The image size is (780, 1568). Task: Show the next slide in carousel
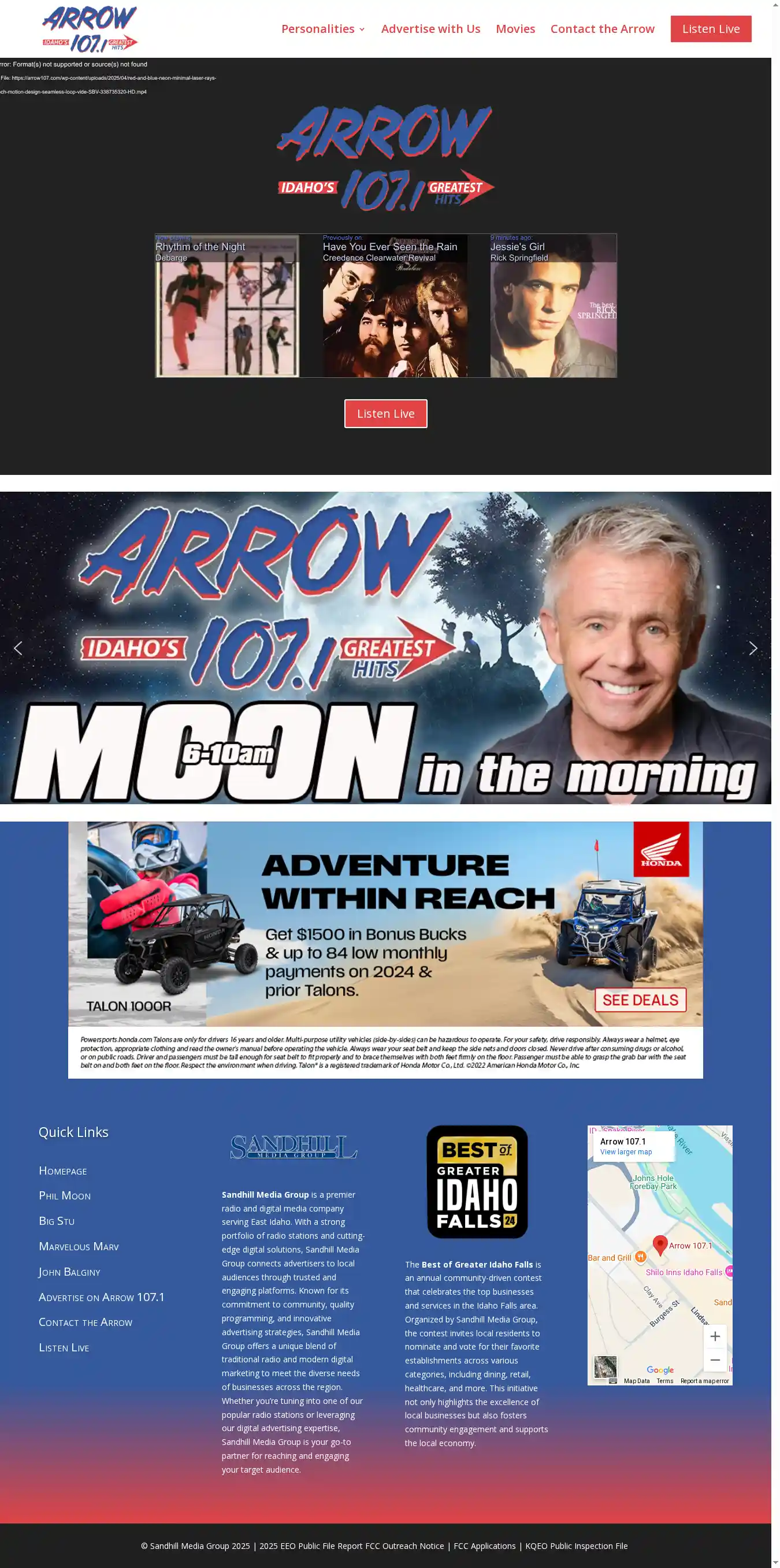753,648
